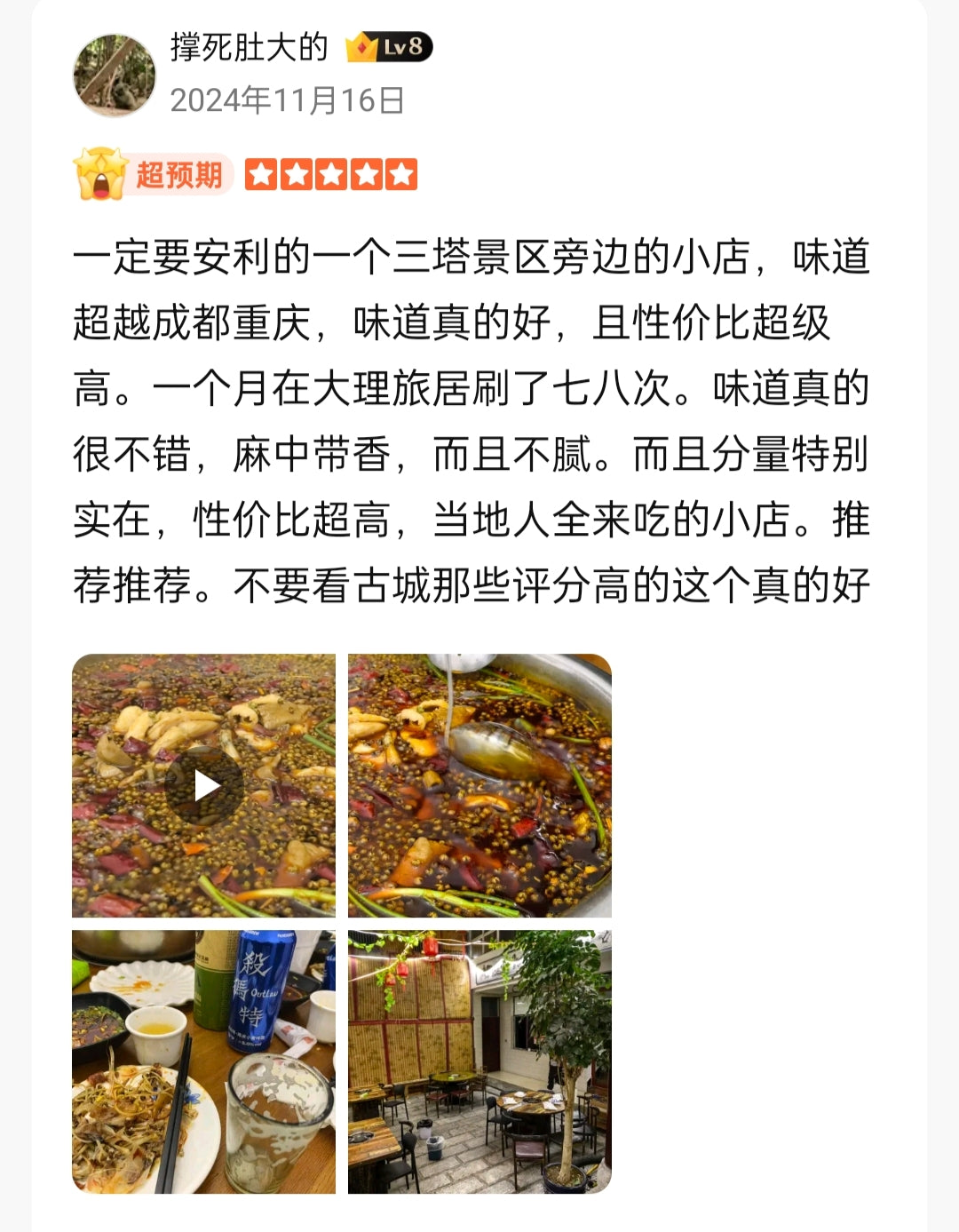Open the top-right hotpot broth photo
The width and height of the screenshot is (959, 1232).
tap(479, 785)
